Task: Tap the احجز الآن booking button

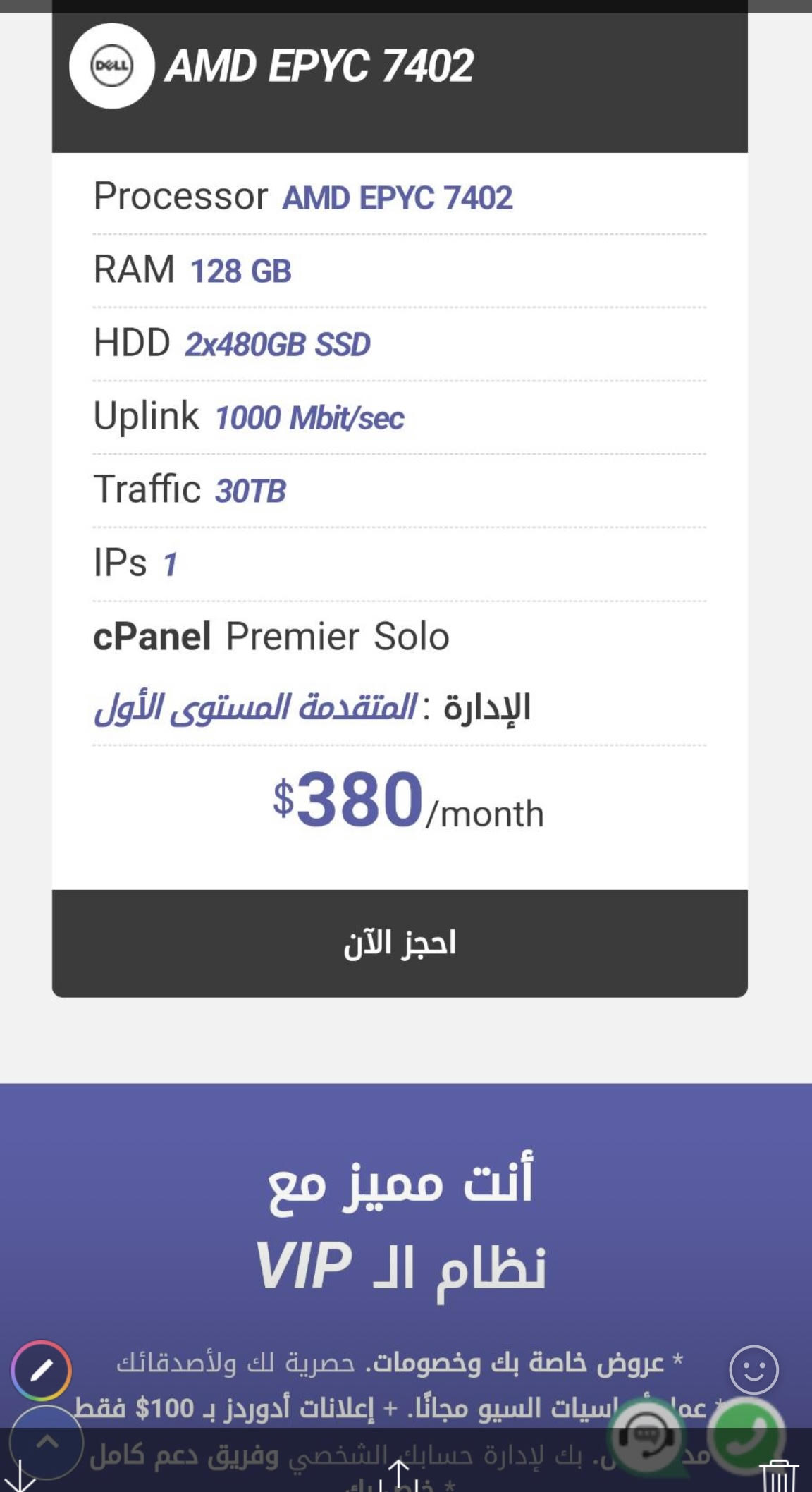Action: point(400,943)
